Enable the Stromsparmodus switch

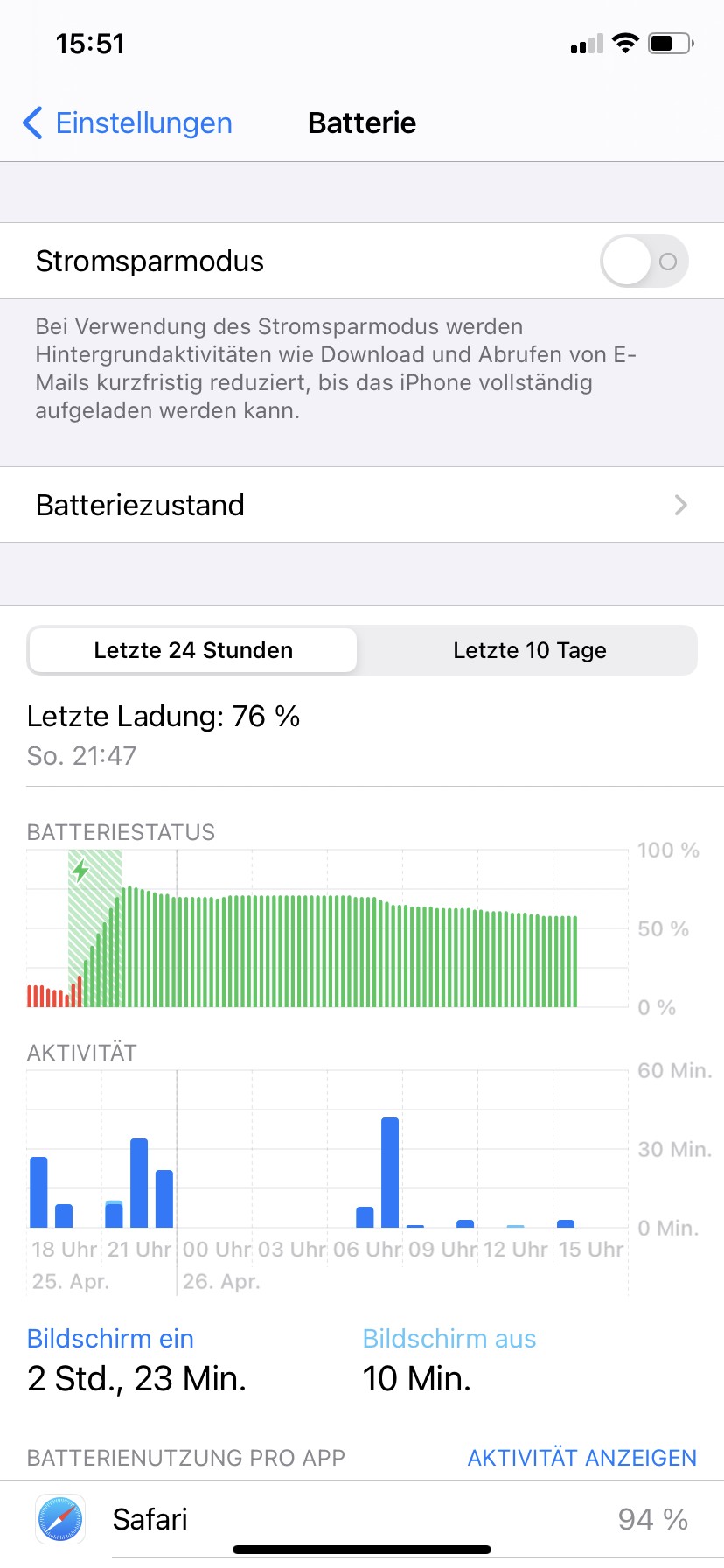pos(644,262)
